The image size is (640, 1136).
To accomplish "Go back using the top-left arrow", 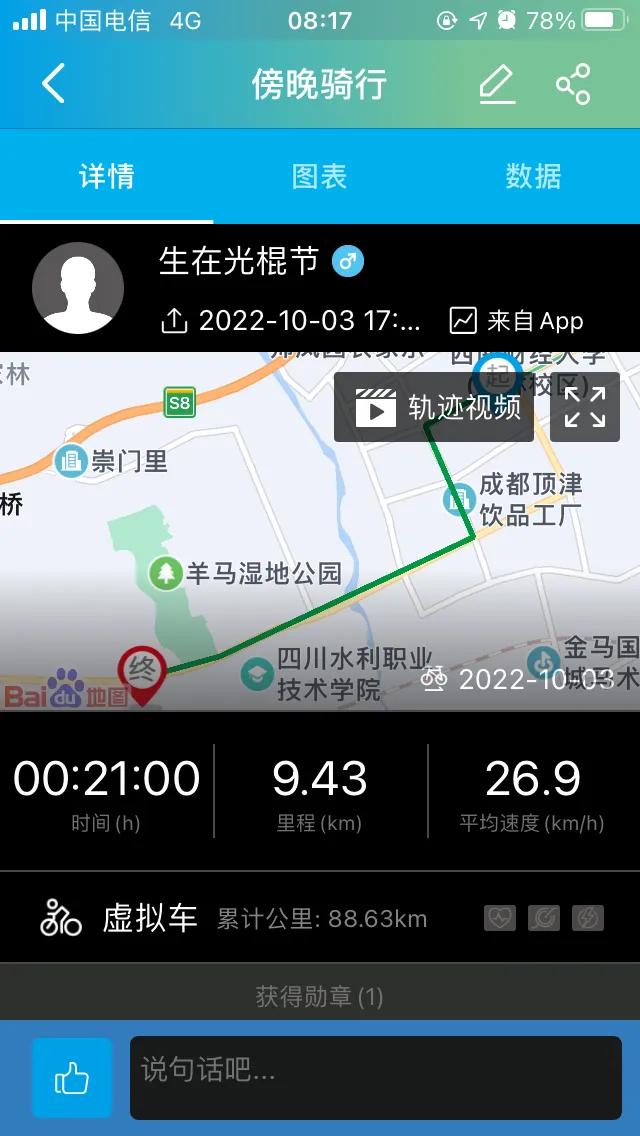I will pyautogui.click(x=54, y=84).
